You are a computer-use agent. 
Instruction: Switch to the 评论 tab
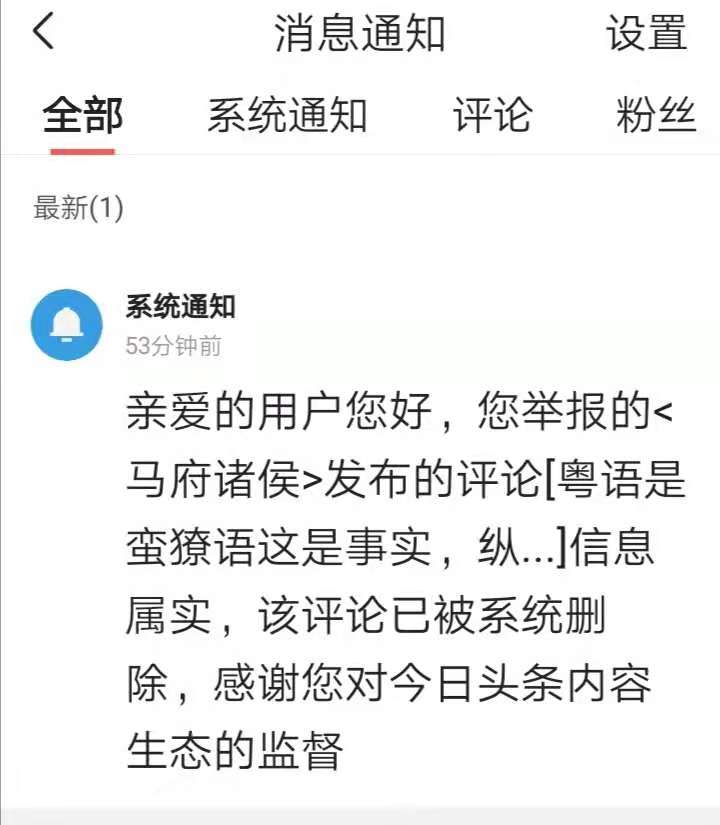pyautogui.click(x=492, y=117)
